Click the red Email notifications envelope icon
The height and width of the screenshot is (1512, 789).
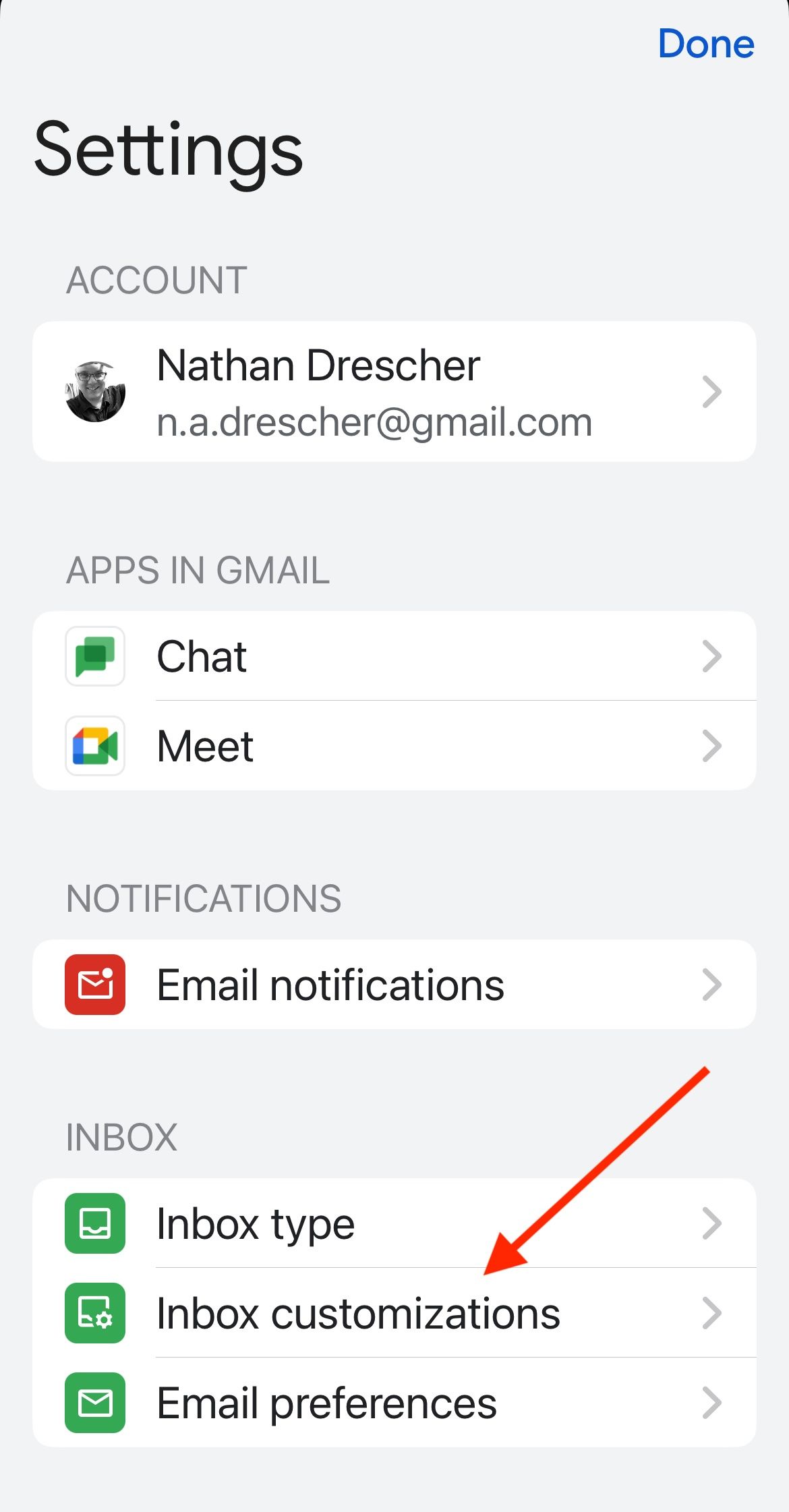(94, 984)
